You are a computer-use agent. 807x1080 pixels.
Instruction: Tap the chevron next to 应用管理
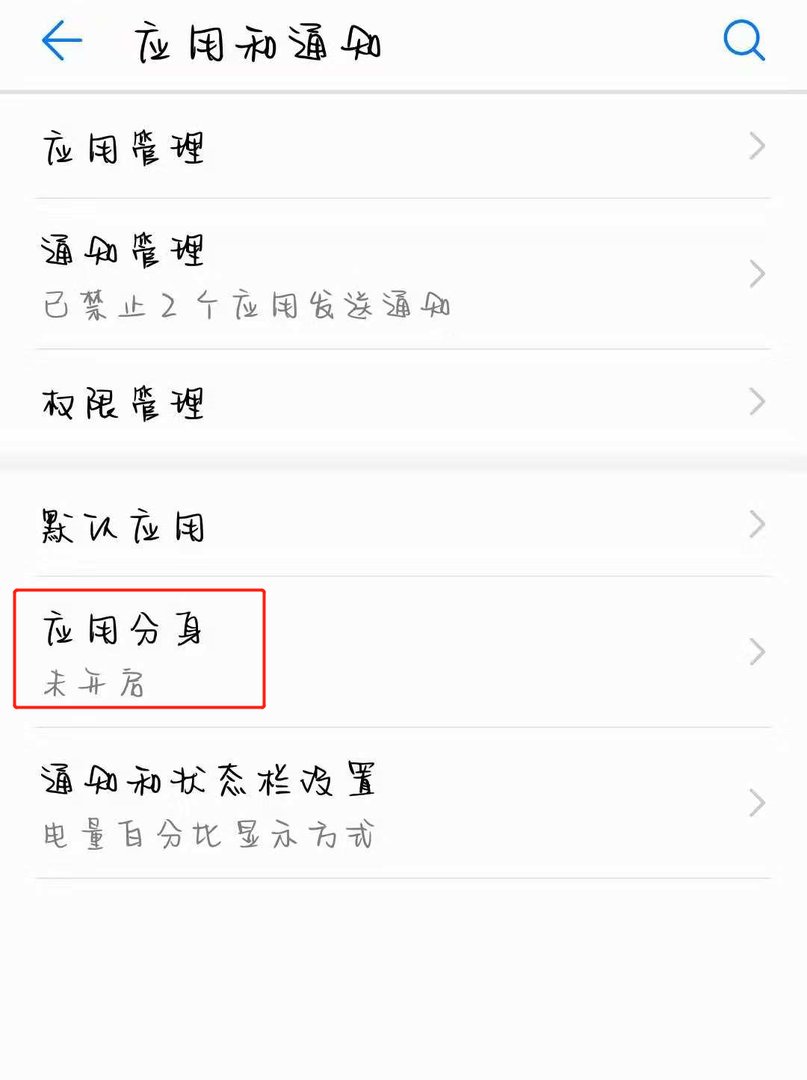tap(756, 147)
